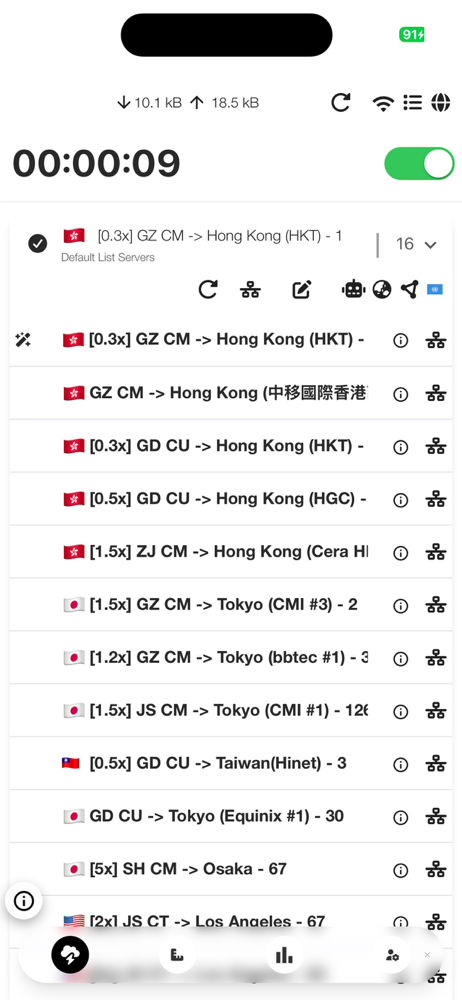The height and width of the screenshot is (1000, 462).
Task: Show info for [1.5x] GZ CM -> Tokyo (CMI #3)
Action: coord(401,605)
